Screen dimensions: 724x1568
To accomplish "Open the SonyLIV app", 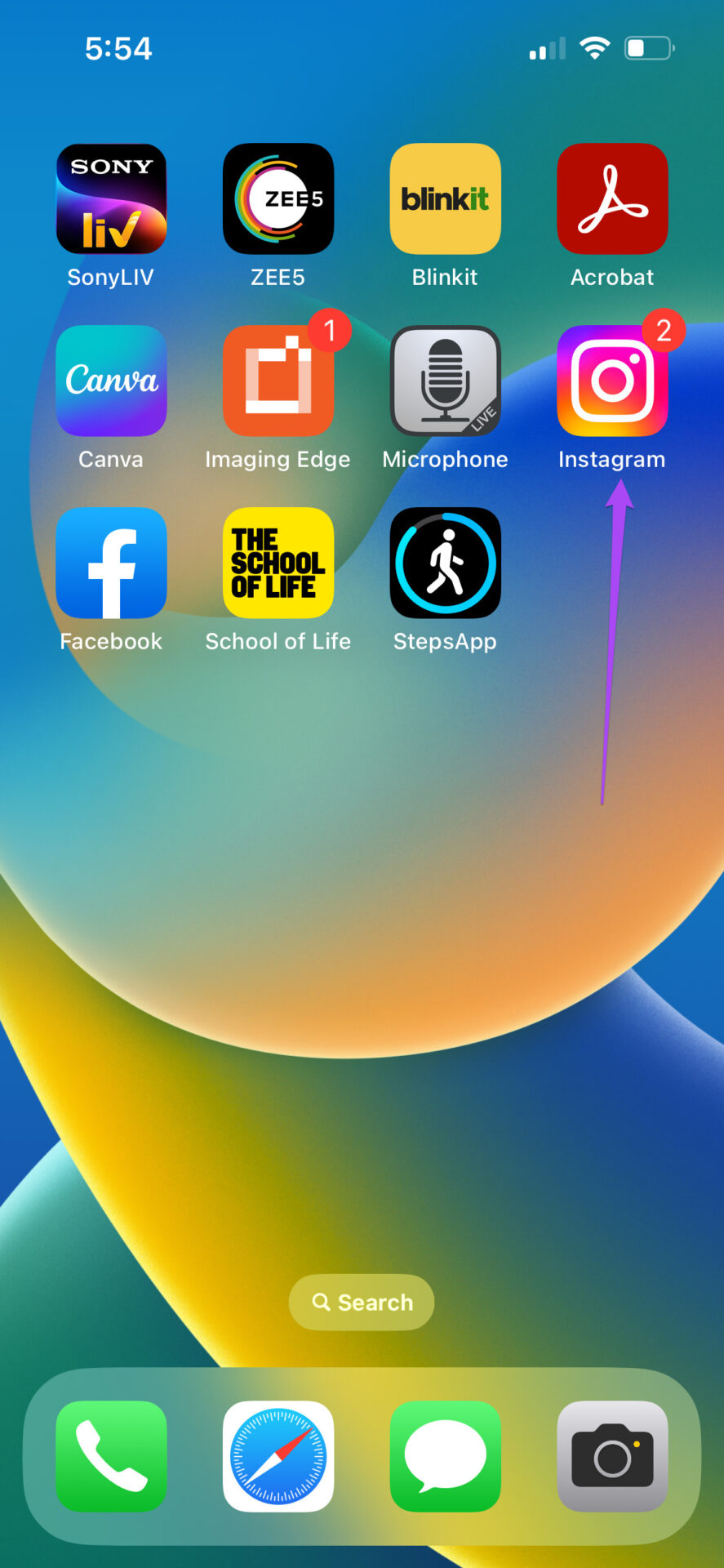I will (111, 198).
